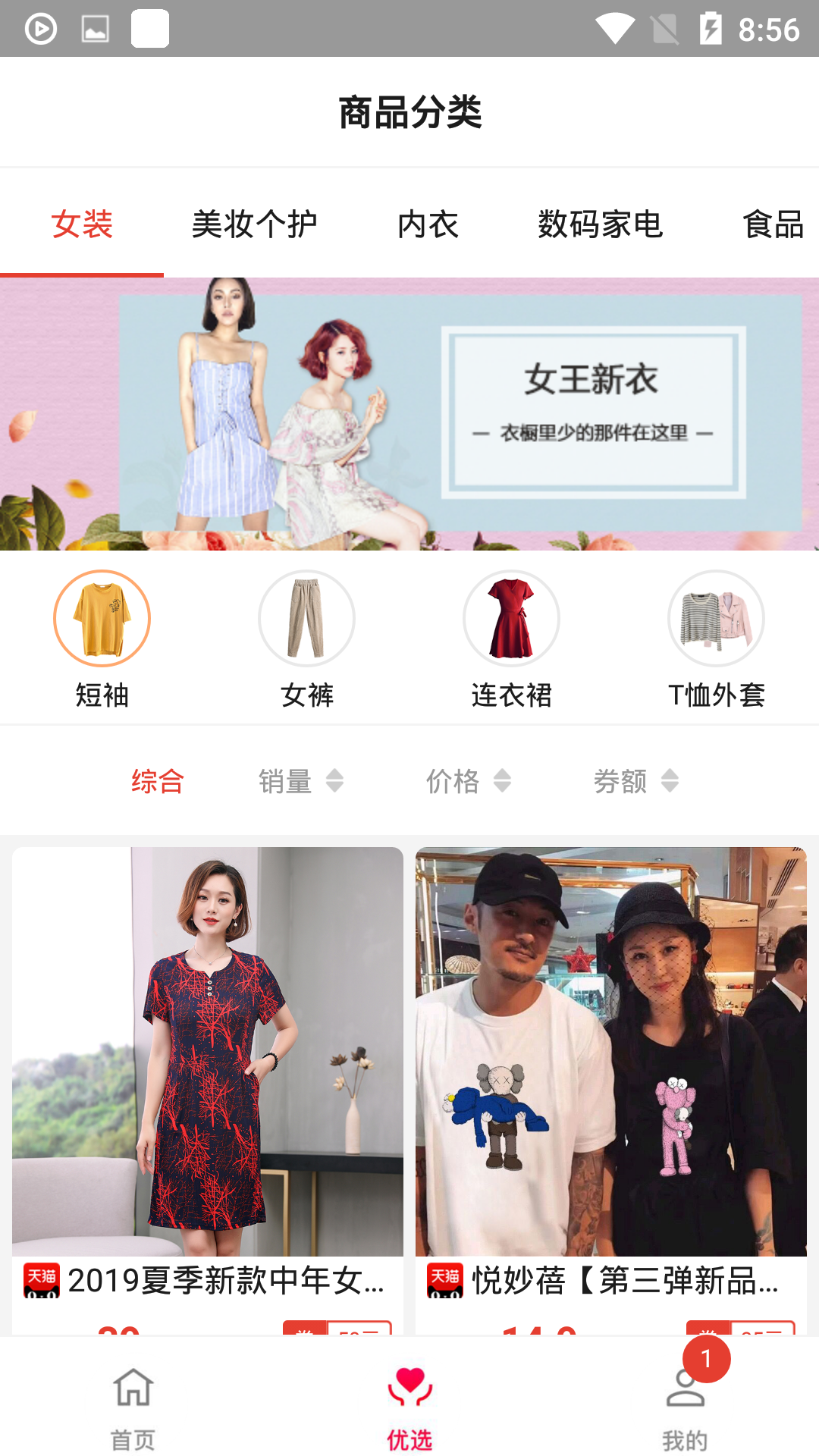View the 悦妙蓓 T-shirt product card
The height and width of the screenshot is (1456, 819).
(611, 1077)
